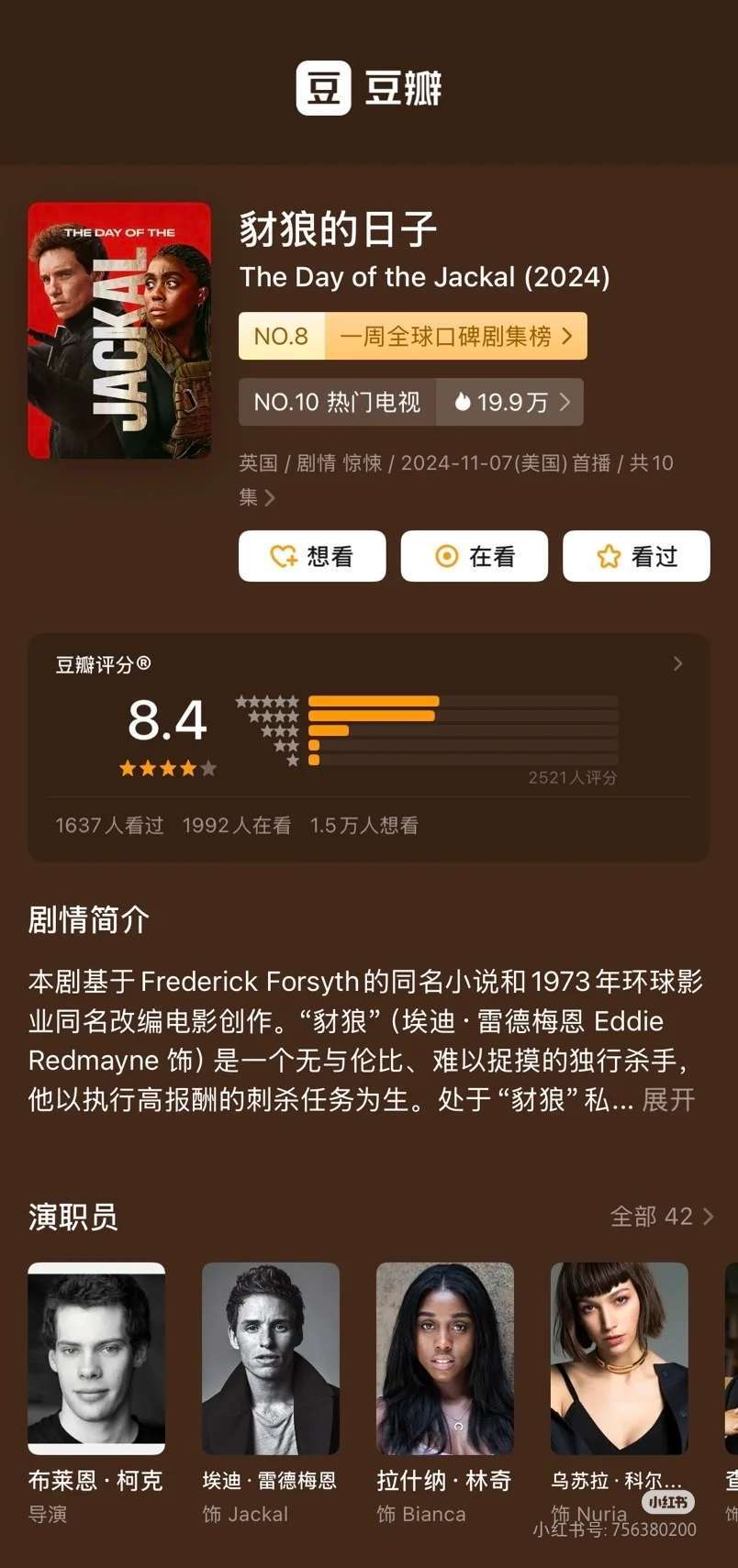The height and width of the screenshot is (1568, 738).
Task: Tap the Jackal show poster
Action: (x=119, y=330)
